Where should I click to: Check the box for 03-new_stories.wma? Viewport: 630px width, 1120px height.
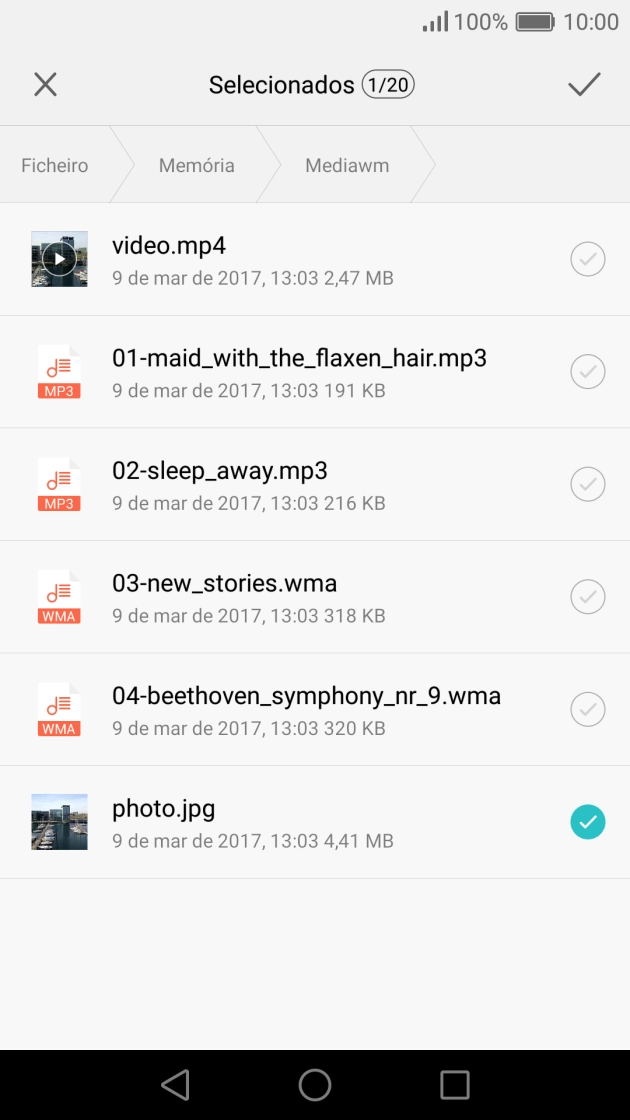[588, 597]
